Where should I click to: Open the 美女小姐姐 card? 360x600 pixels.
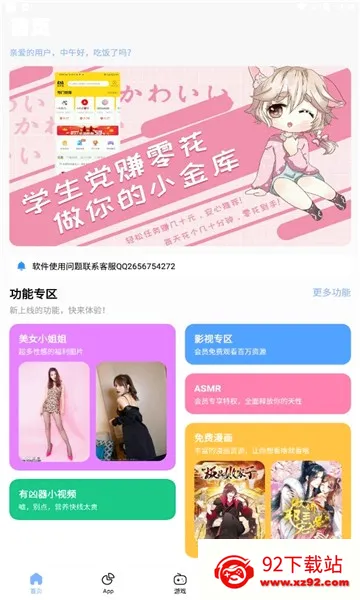pyautogui.click(x=92, y=397)
